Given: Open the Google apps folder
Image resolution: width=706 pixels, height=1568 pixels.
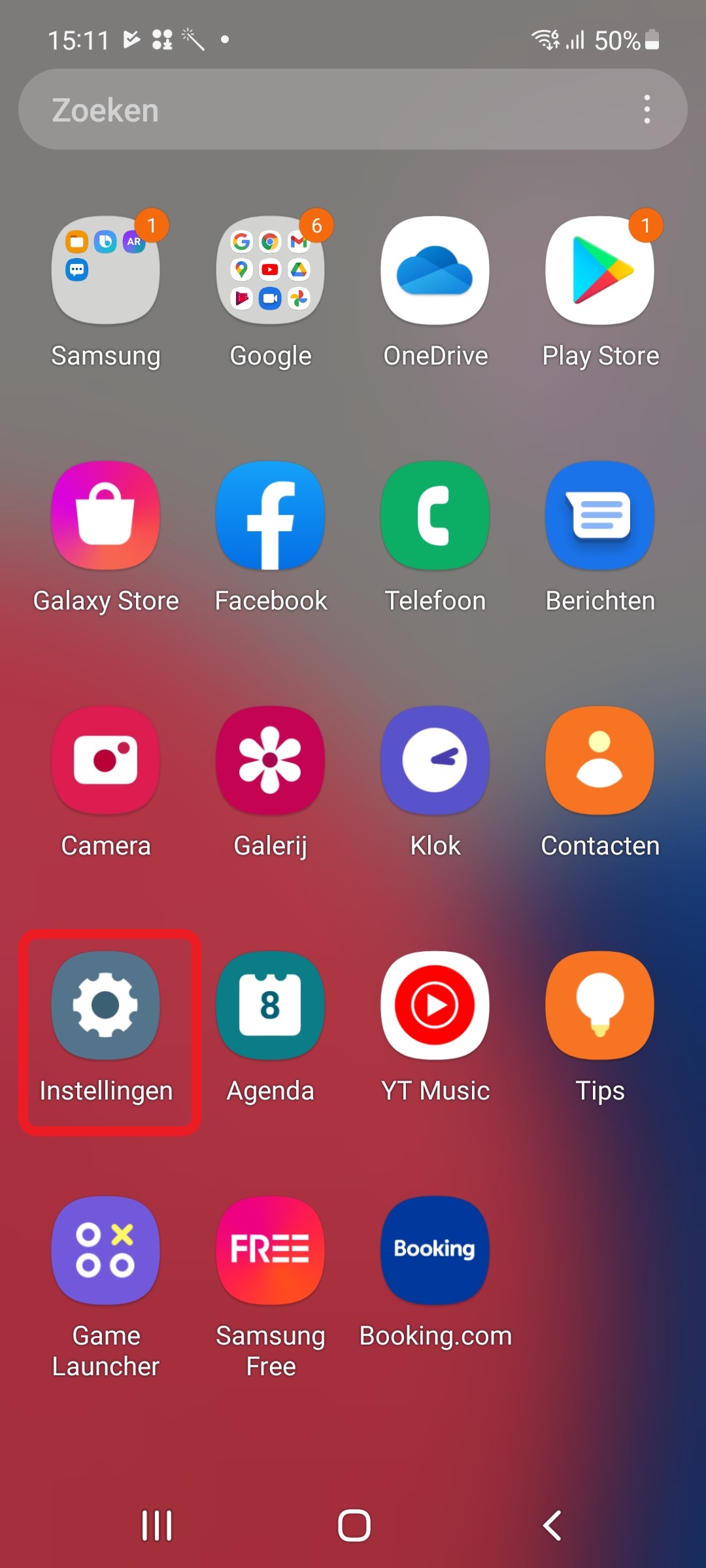Looking at the screenshot, I should click(271, 270).
